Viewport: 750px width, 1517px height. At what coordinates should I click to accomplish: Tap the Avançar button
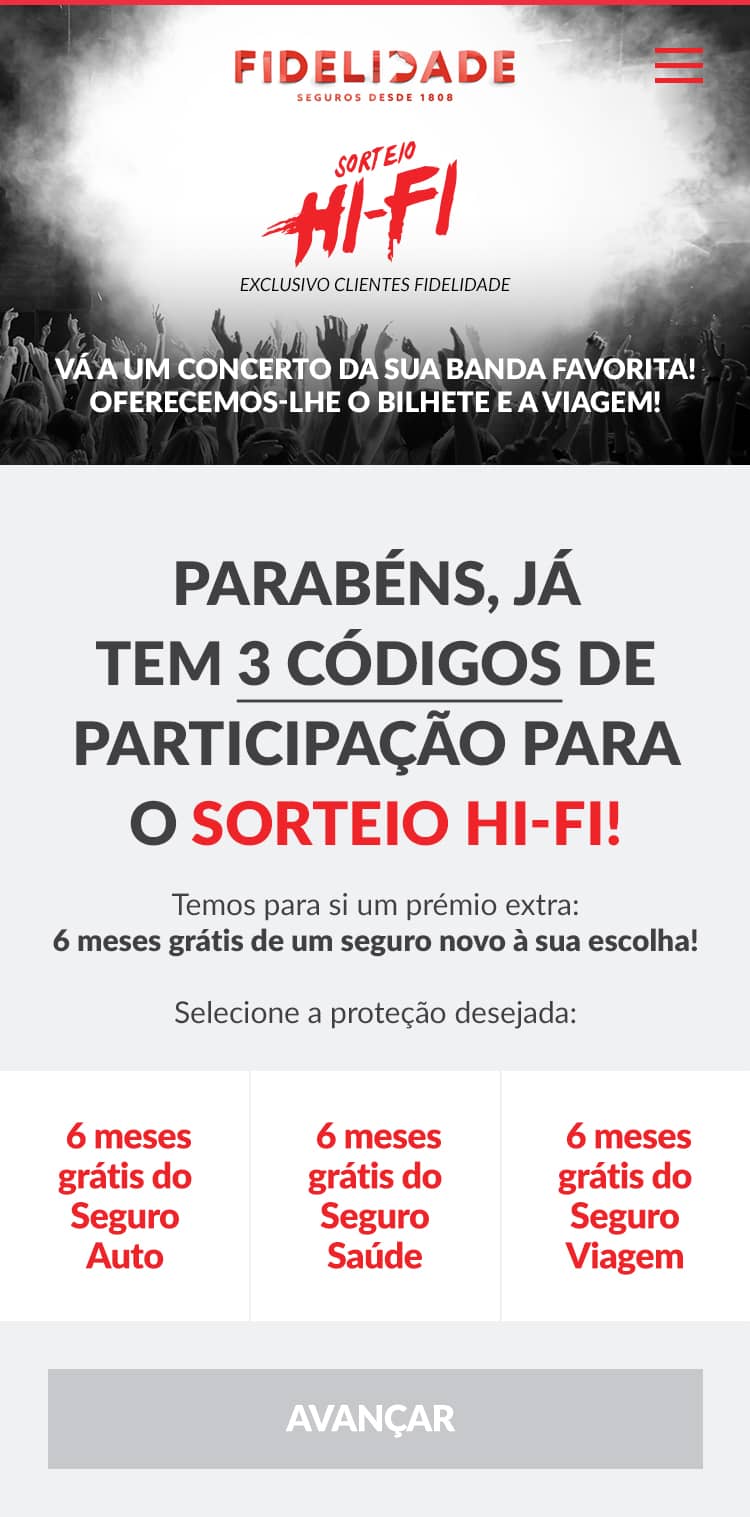coord(375,1418)
